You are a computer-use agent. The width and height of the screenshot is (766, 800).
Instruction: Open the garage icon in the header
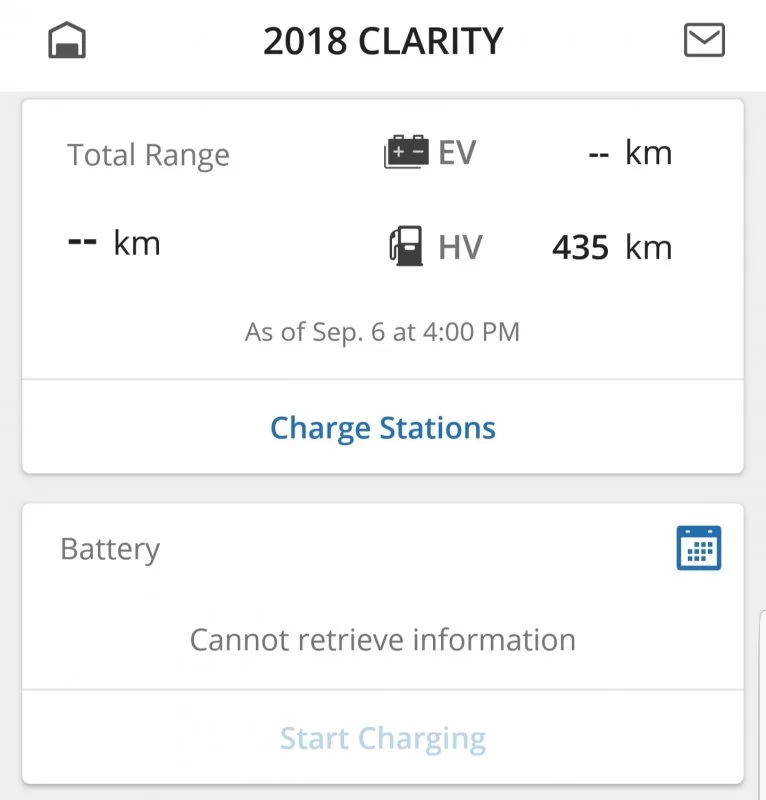(67, 41)
